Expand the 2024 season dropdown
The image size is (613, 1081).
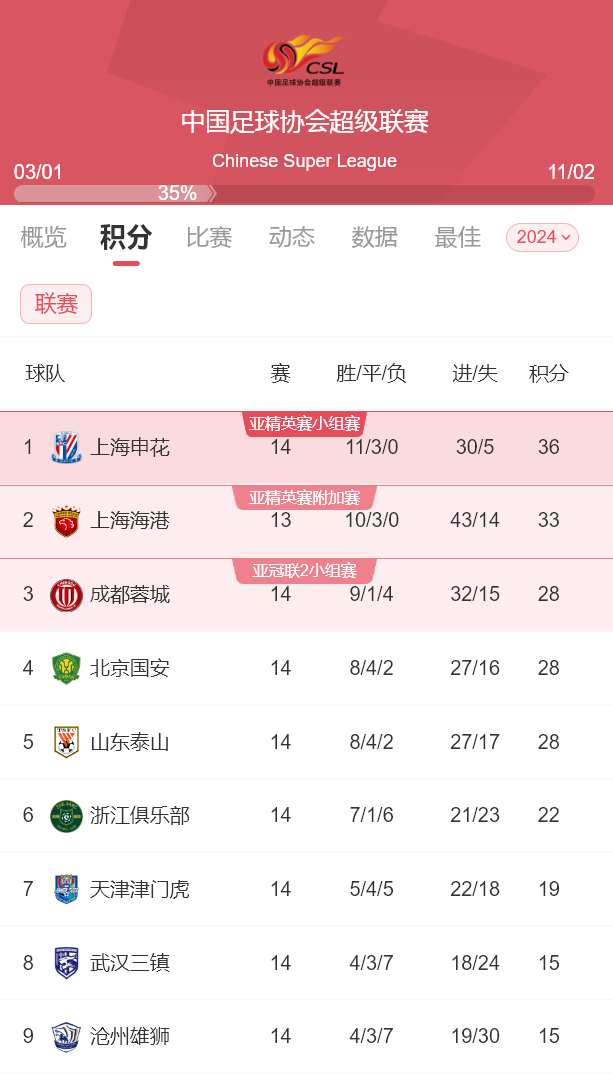tap(542, 237)
